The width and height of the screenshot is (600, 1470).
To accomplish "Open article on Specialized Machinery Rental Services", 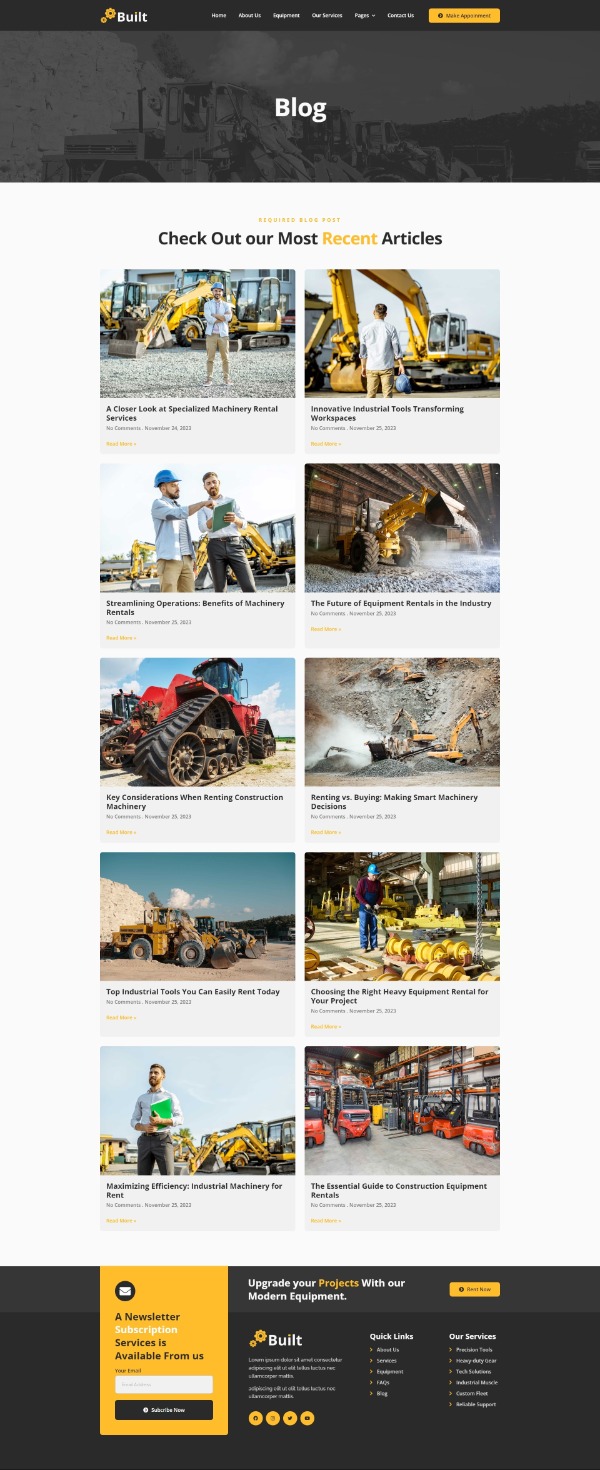I will (x=192, y=413).
